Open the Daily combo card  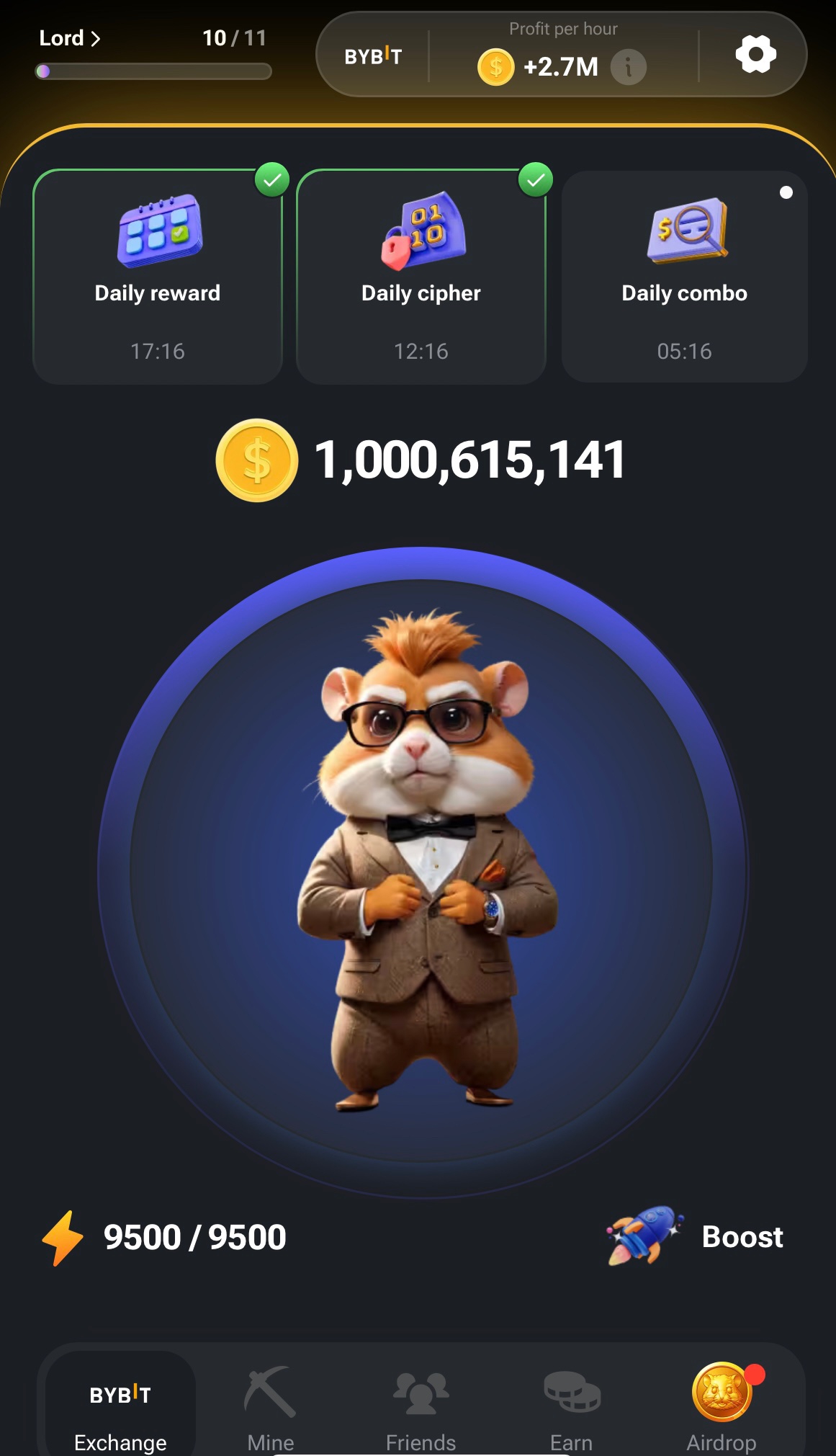point(684,277)
